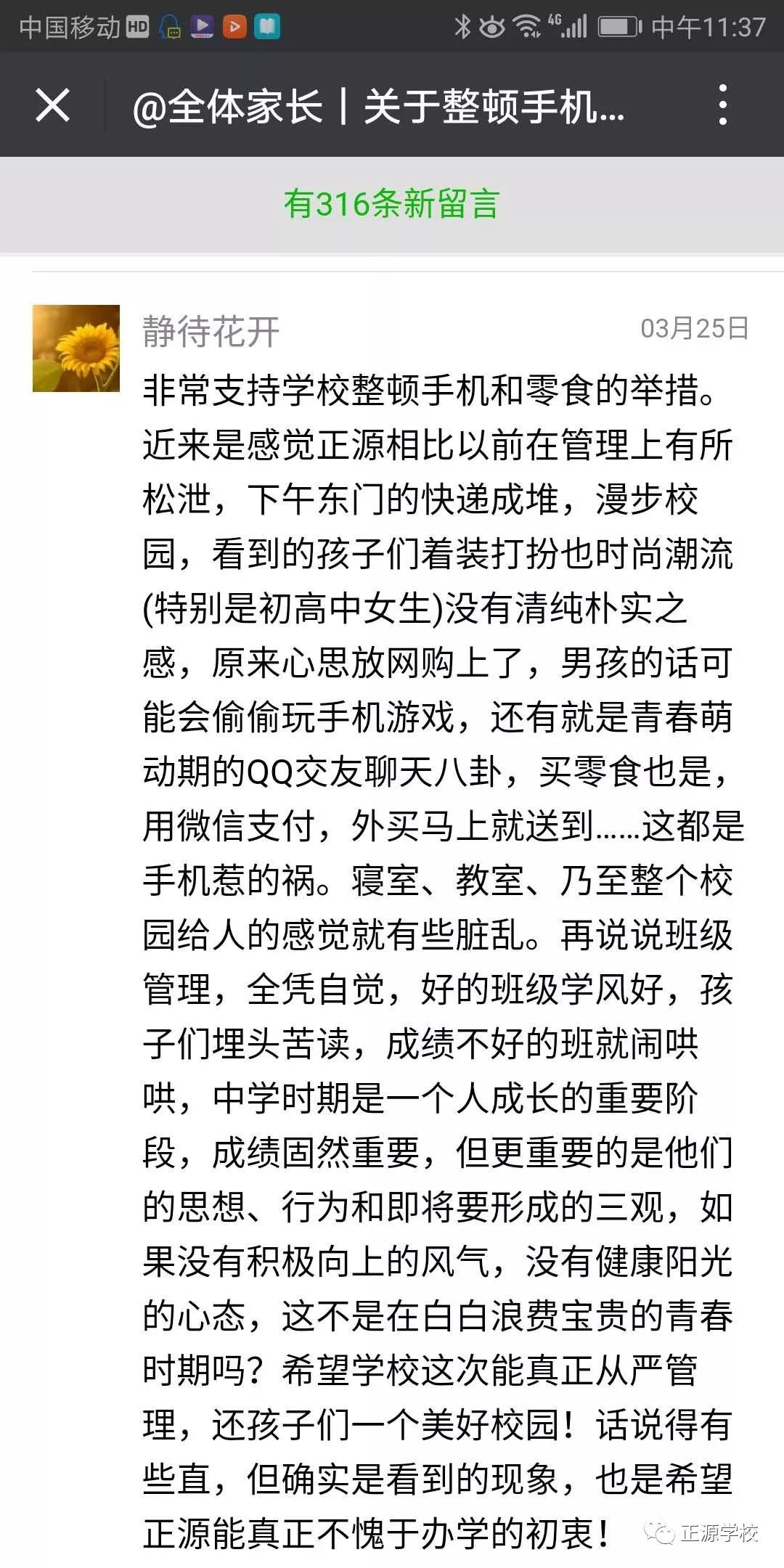The image size is (784, 1568).
Task: Open the overflow menu
Action: pos(722,105)
